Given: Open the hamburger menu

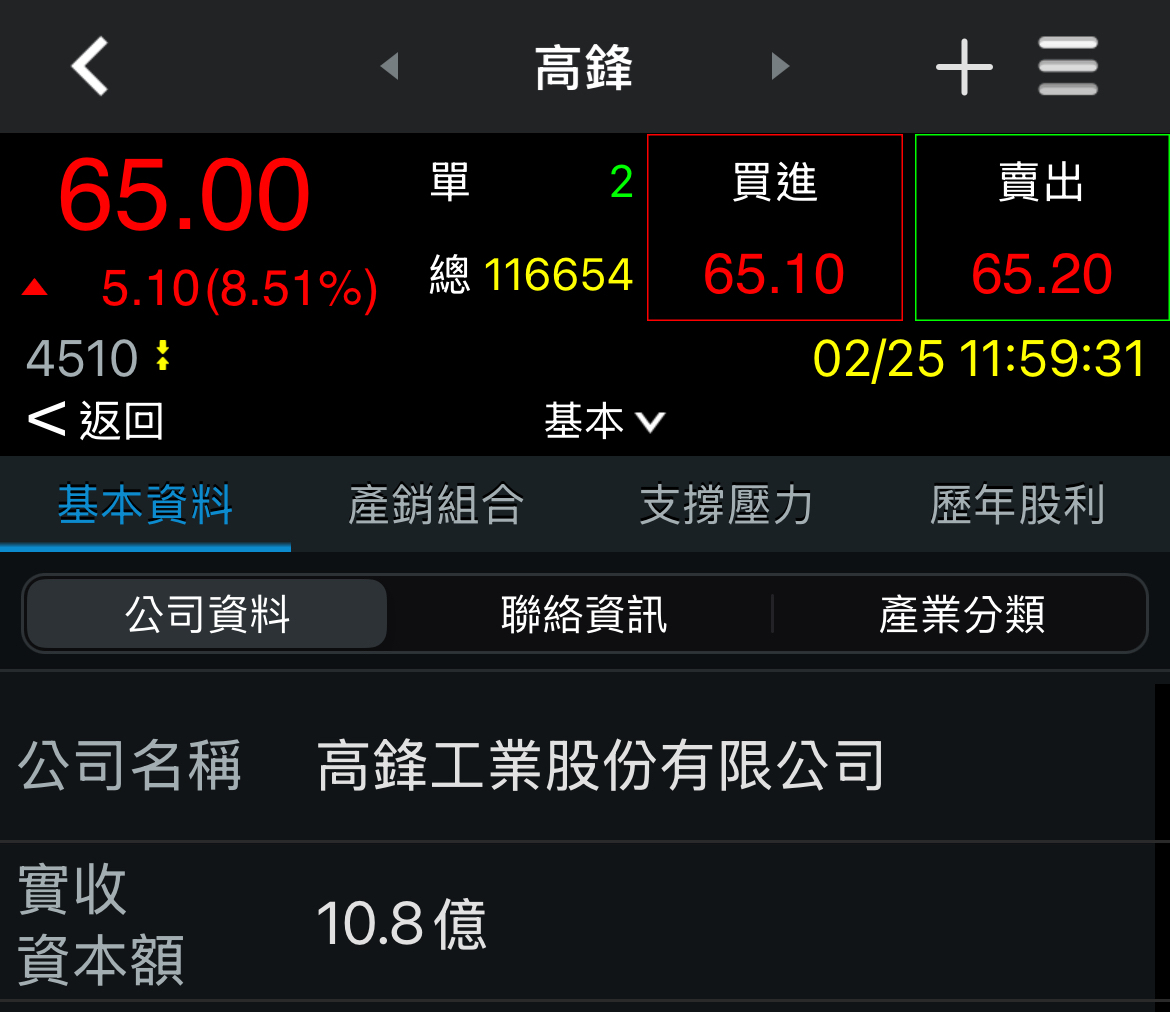Looking at the screenshot, I should point(1068,66).
